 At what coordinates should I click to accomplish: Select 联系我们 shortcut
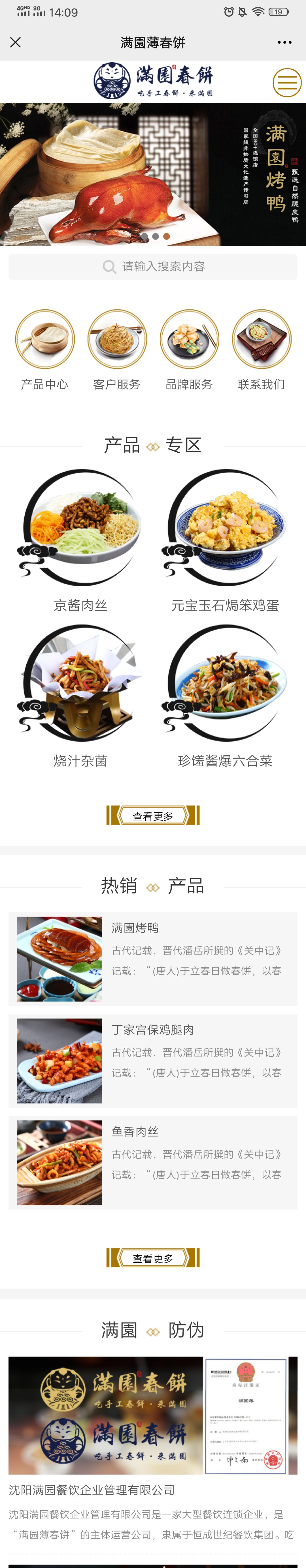click(262, 349)
